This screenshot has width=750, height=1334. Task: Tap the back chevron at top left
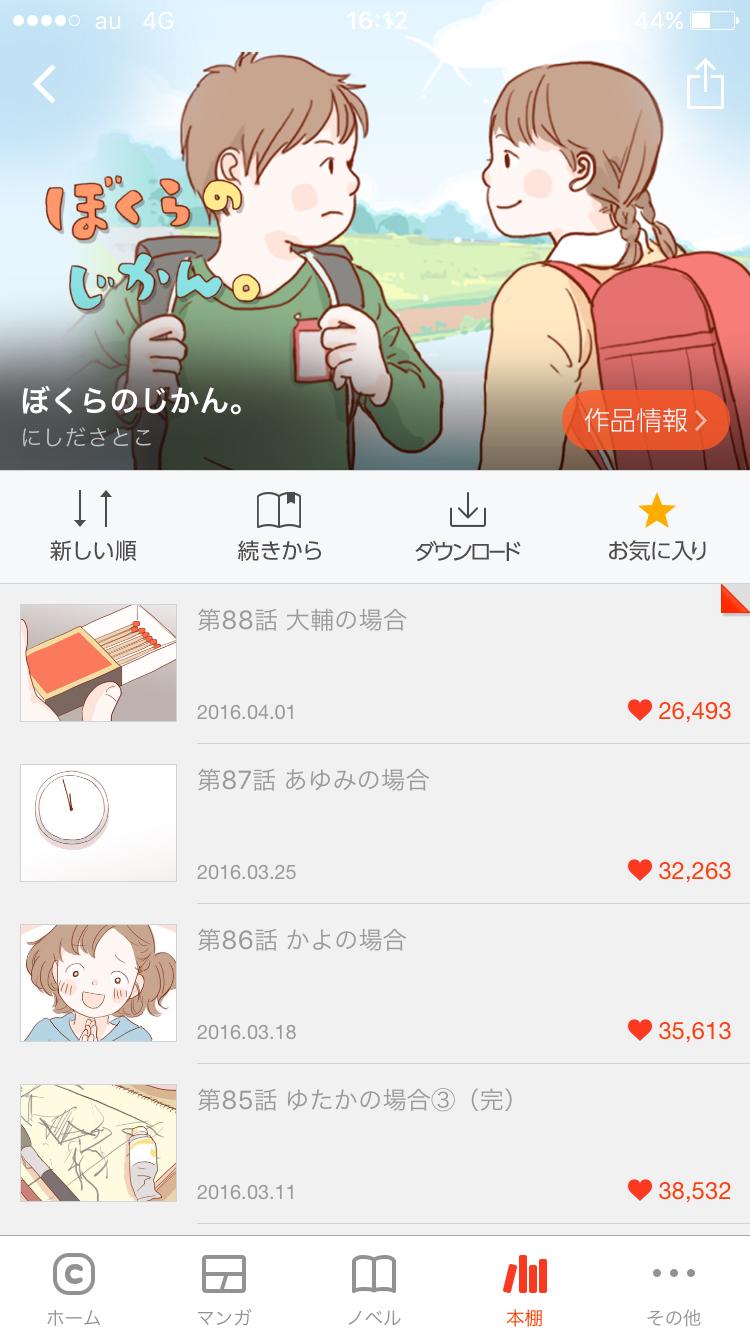(42, 84)
